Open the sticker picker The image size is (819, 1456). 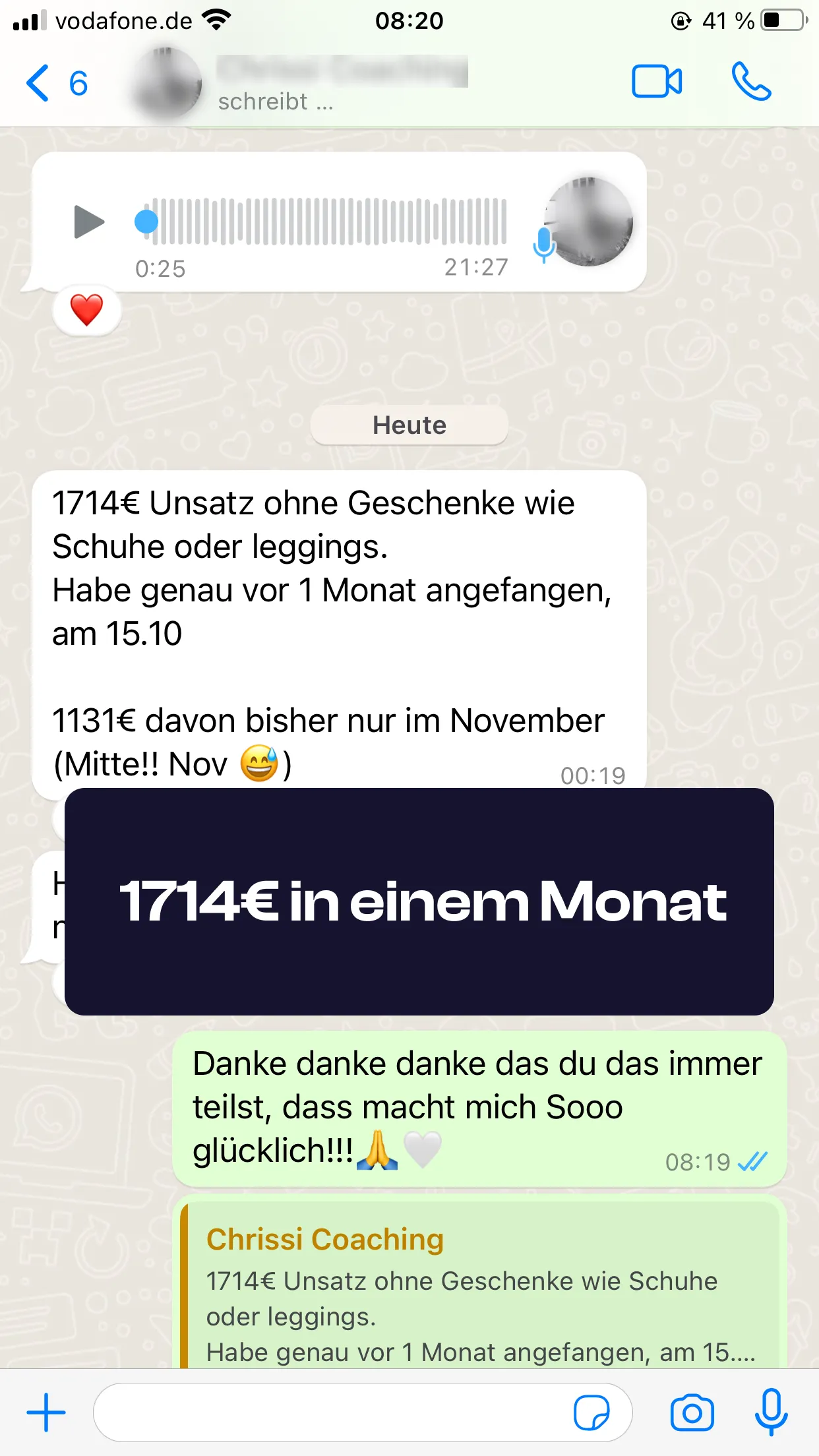tap(591, 1412)
